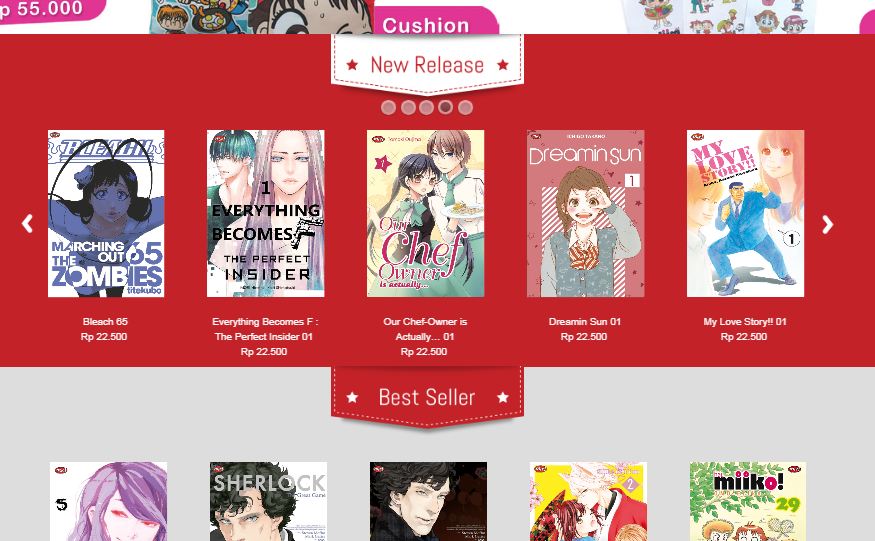This screenshot has width=875, height=541.
Task: Open Everything Becomes F: The Perfect Insider 01
Action: click(x=265, y=213)
